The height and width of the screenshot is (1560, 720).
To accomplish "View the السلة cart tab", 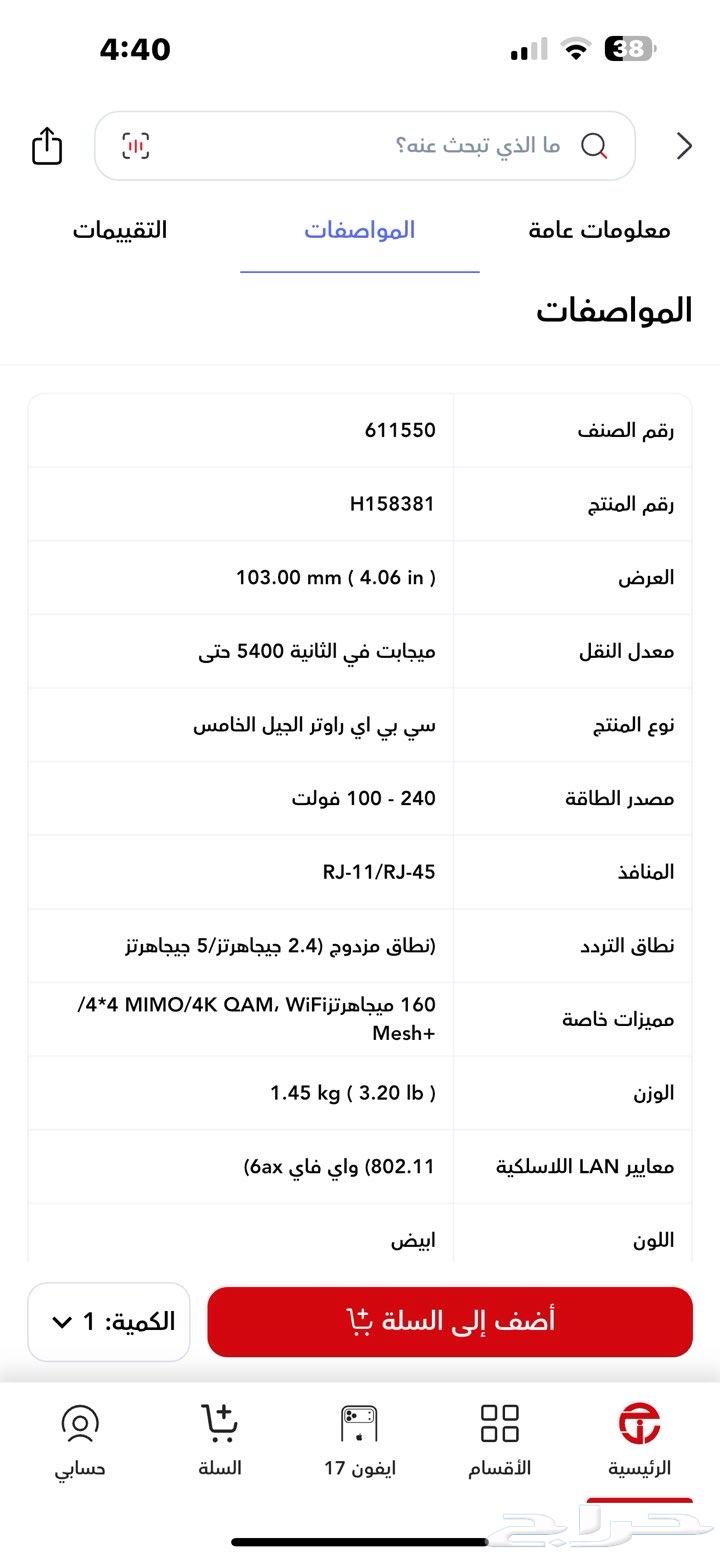I will tap(218, 1440).
